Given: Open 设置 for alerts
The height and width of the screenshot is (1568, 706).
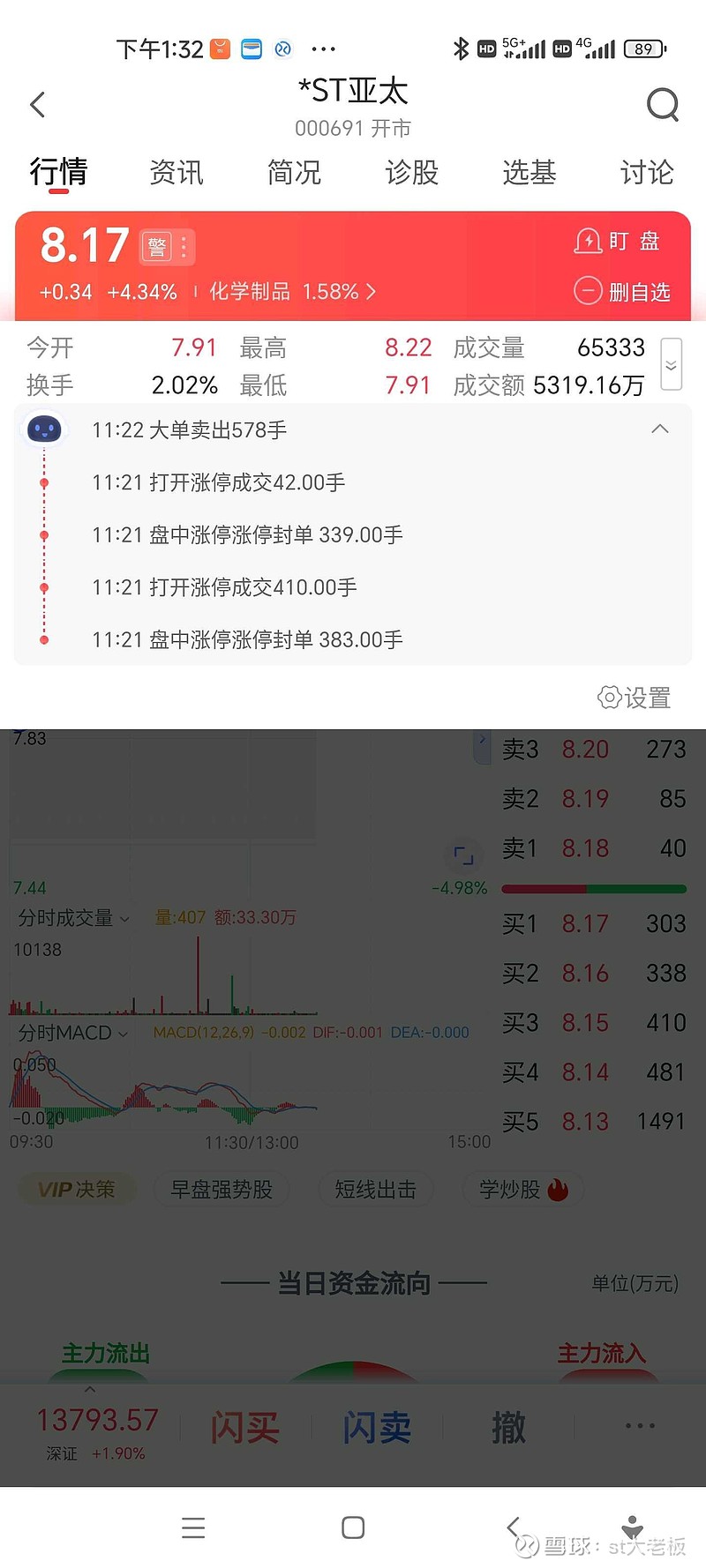Looking at the screenshot, I should 635,698.
